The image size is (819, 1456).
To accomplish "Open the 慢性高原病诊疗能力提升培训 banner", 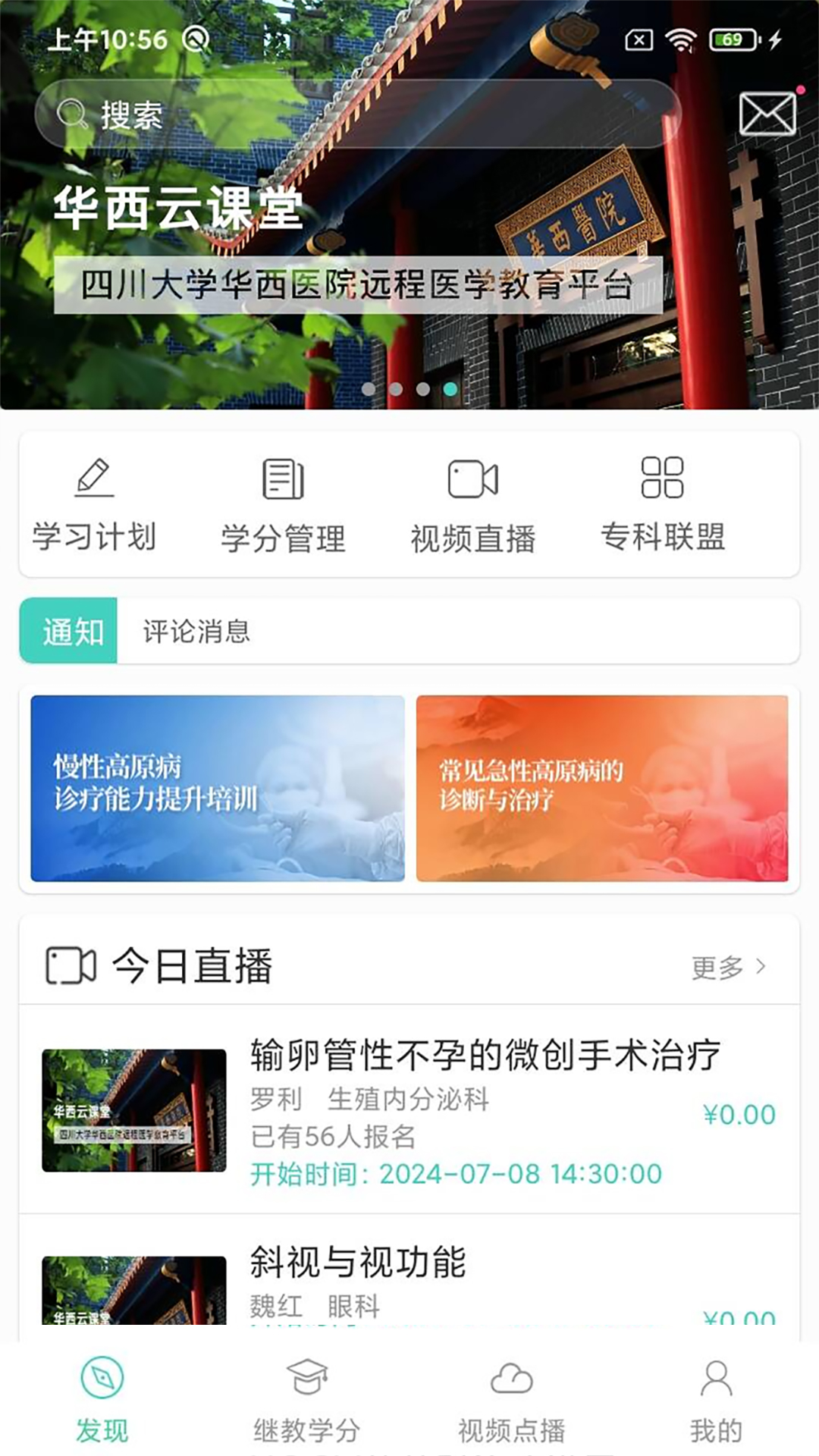I will point(218,788).
